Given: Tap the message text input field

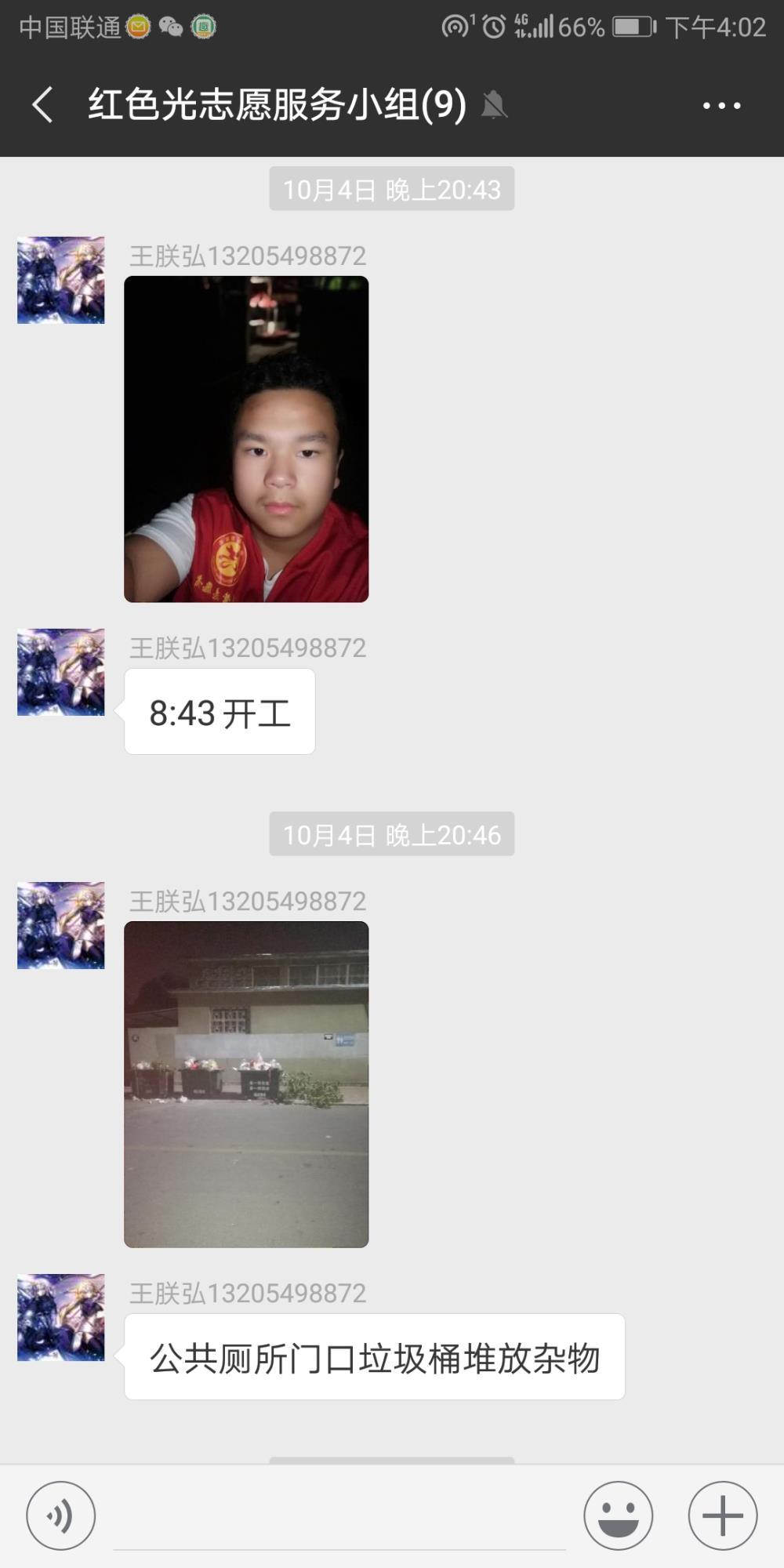Looking at the screenshot, I should coord(339,1517).
